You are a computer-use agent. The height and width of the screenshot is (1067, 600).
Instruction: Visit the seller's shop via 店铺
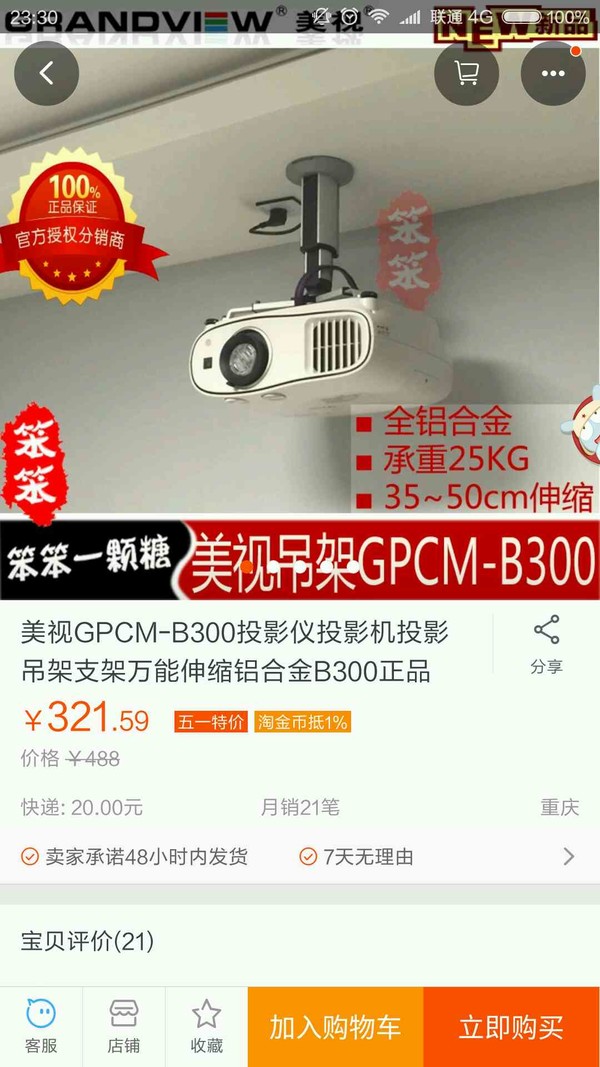click(x=124, y=1026)
